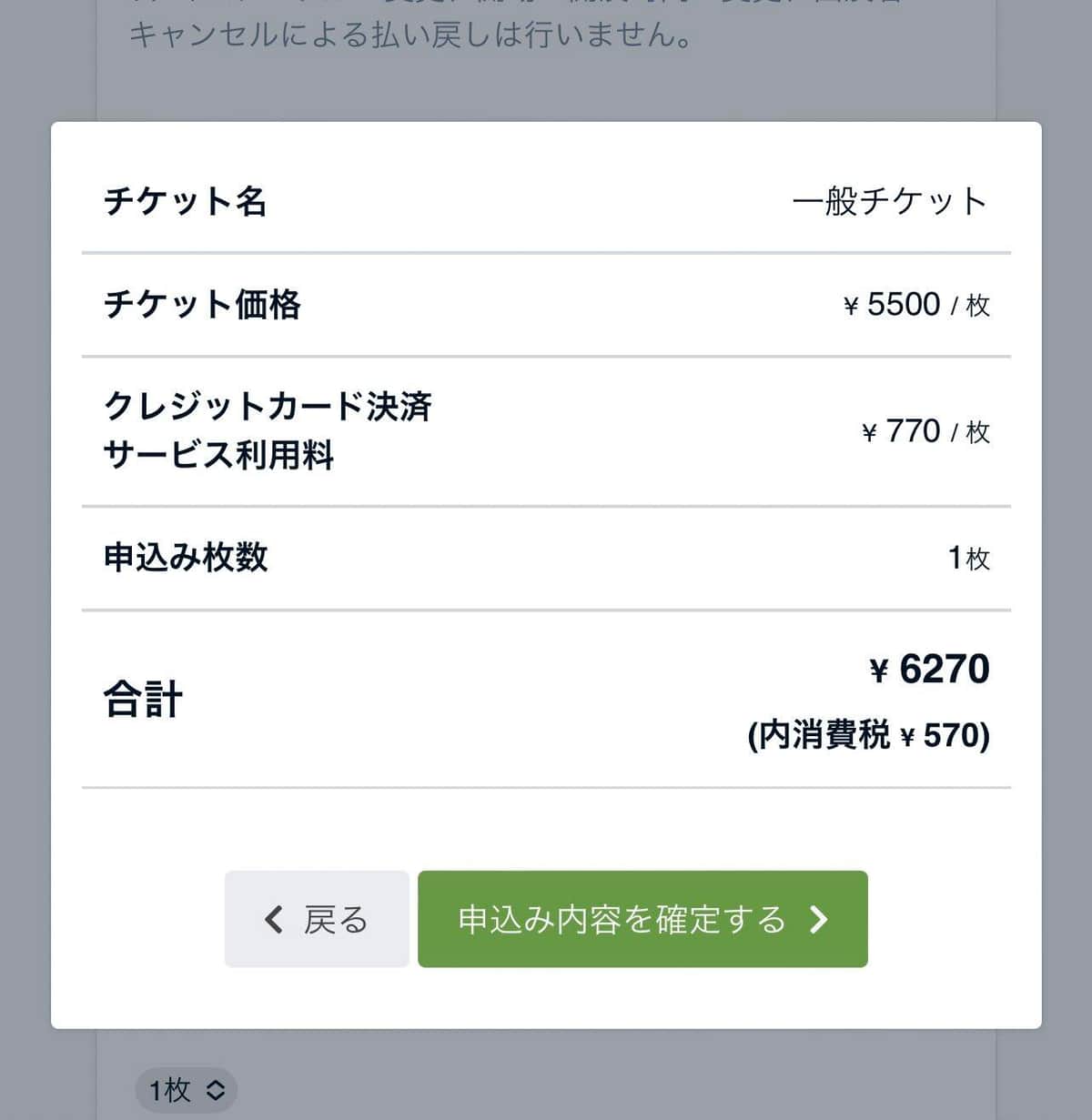The height and width of the screenshot is (1120, 1092).
Task: Click the キャンセルによる払い戻し notice text
Action: pyautogui.click(x=409, y=37)
